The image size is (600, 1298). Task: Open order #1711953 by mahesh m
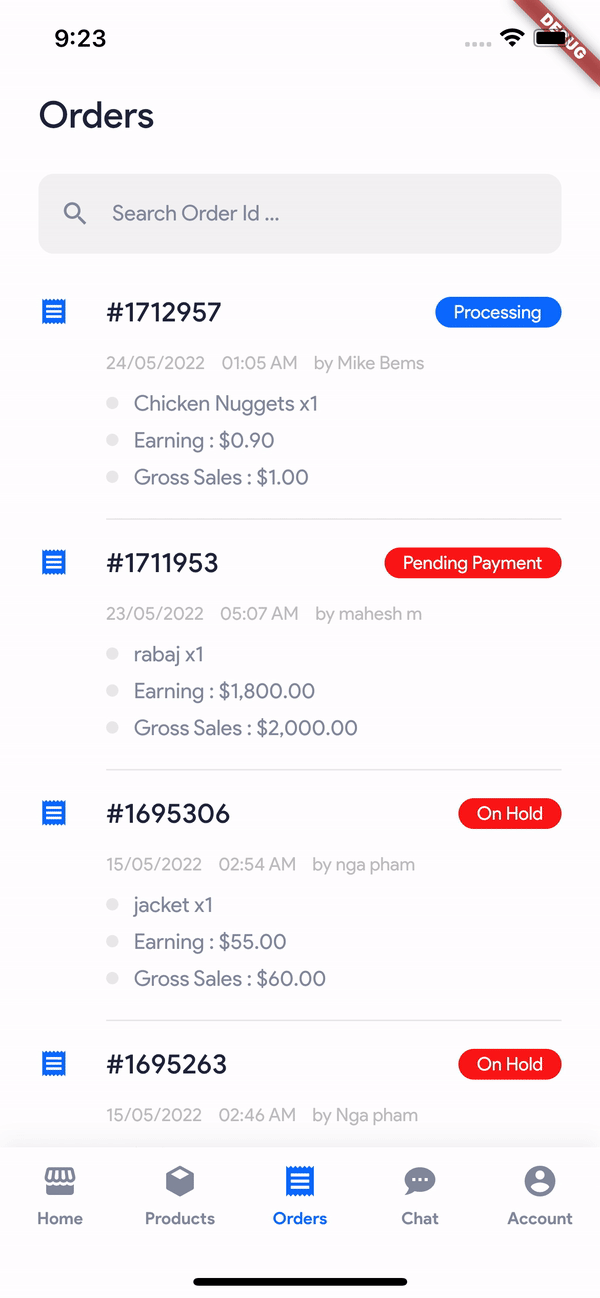point(300,645)
